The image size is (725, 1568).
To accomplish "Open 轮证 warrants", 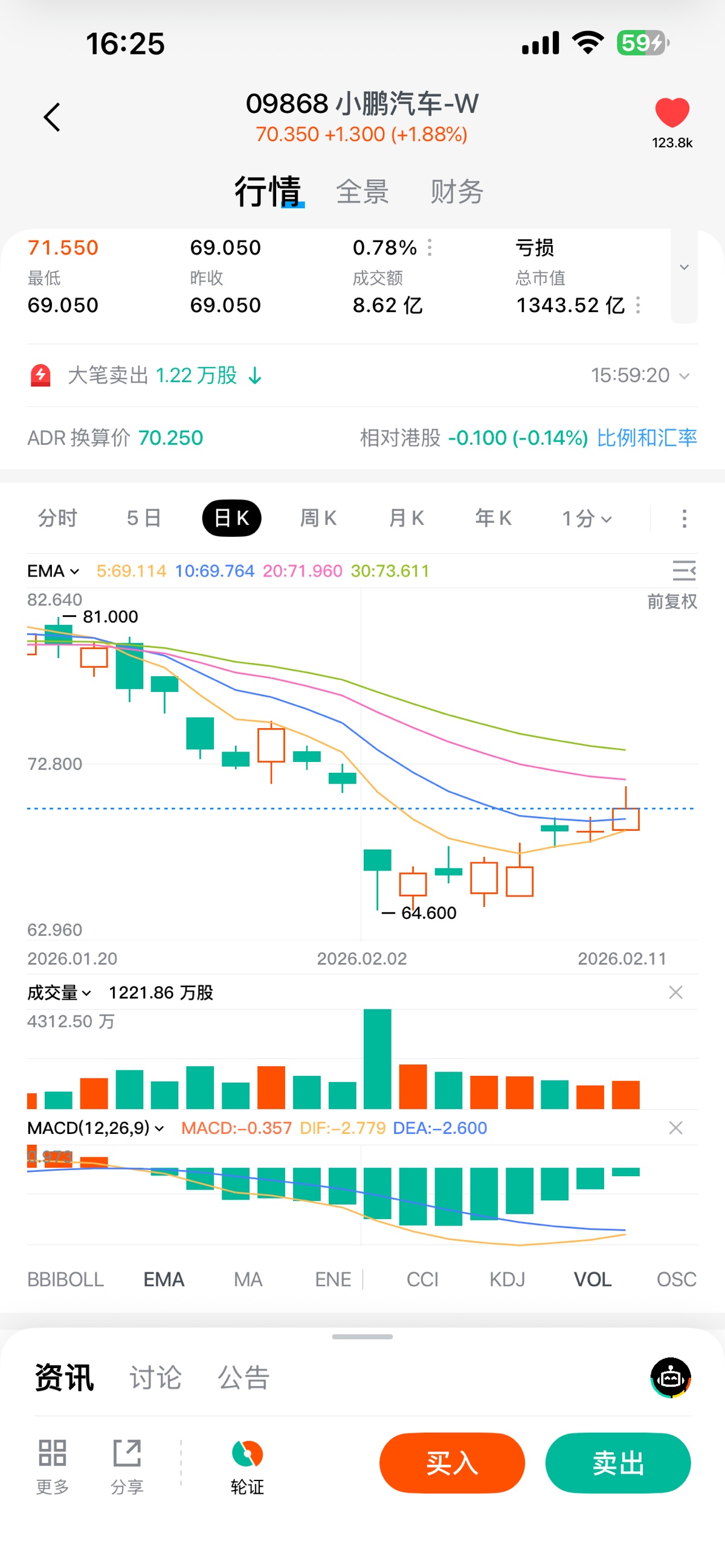I will tap(247, 1467).
